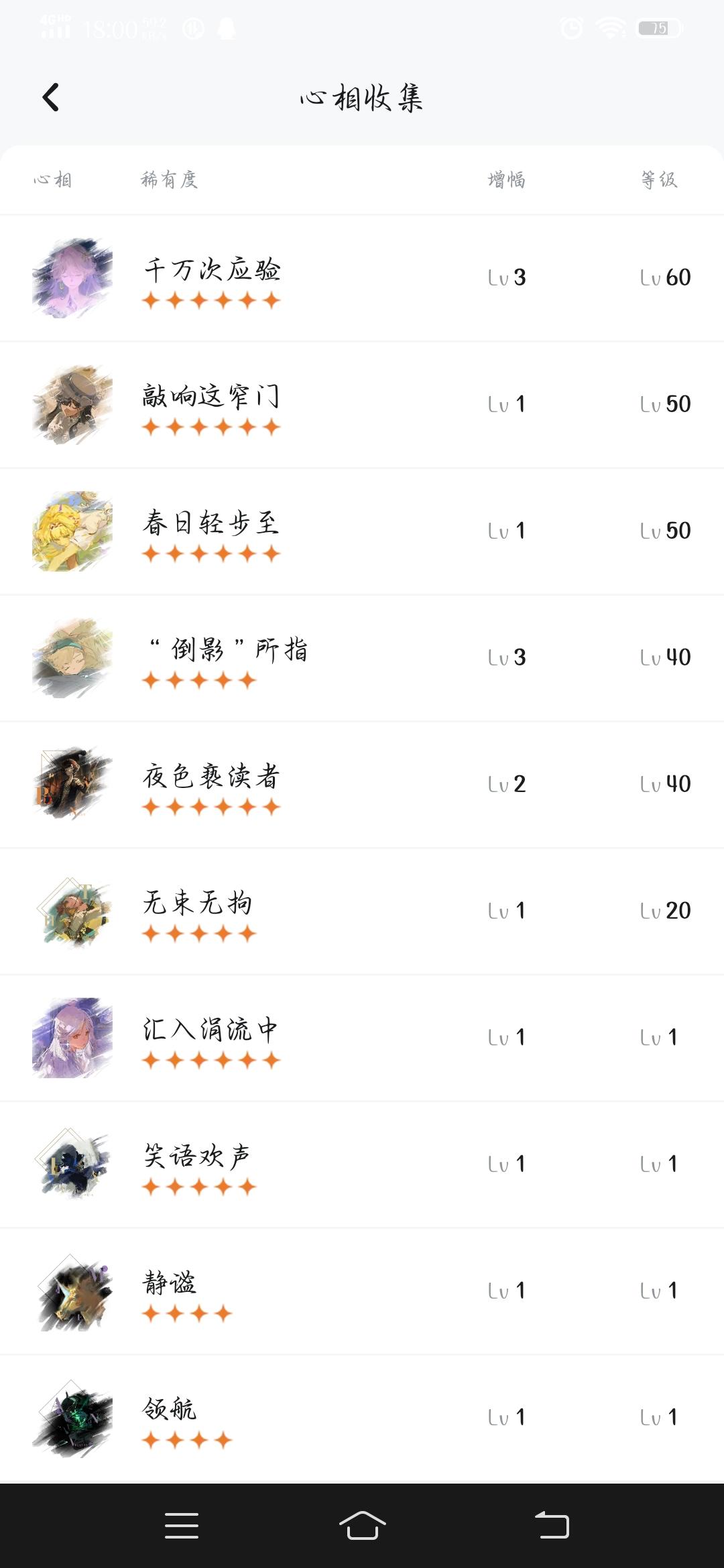
Task: Open the 汇入涡流中 portrait icon
Action: coord(72,1037)
